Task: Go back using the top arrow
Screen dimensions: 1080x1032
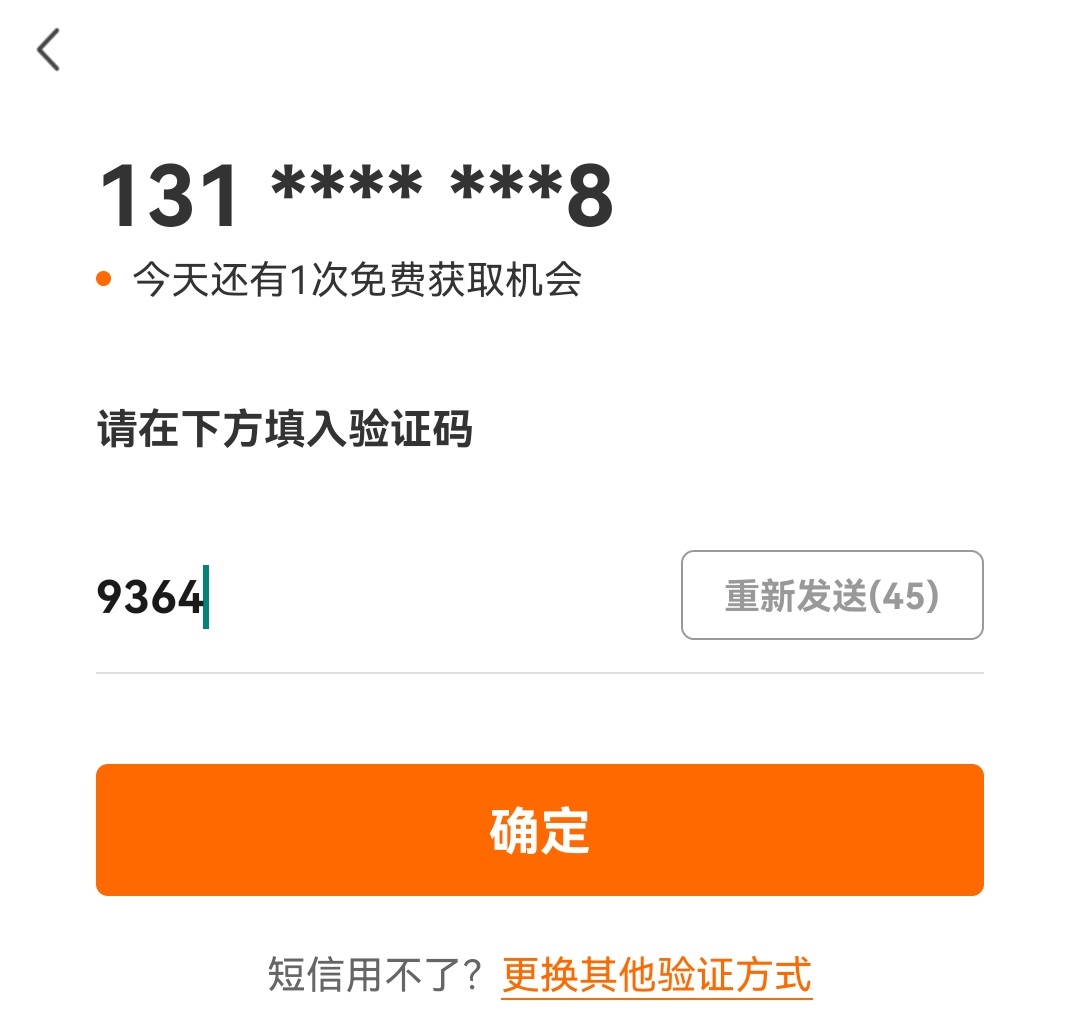Action: coord(49,50)
